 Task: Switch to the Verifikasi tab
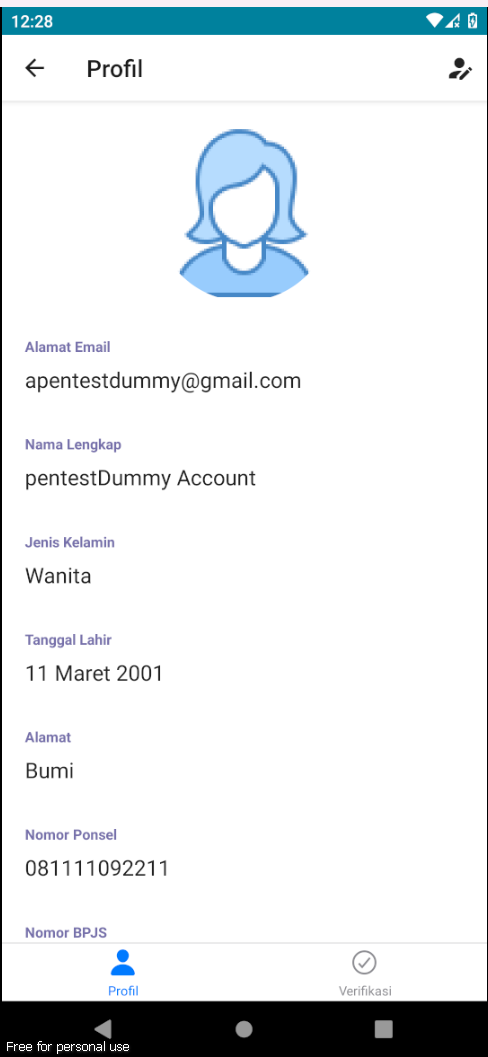click(x=365, y=973)
